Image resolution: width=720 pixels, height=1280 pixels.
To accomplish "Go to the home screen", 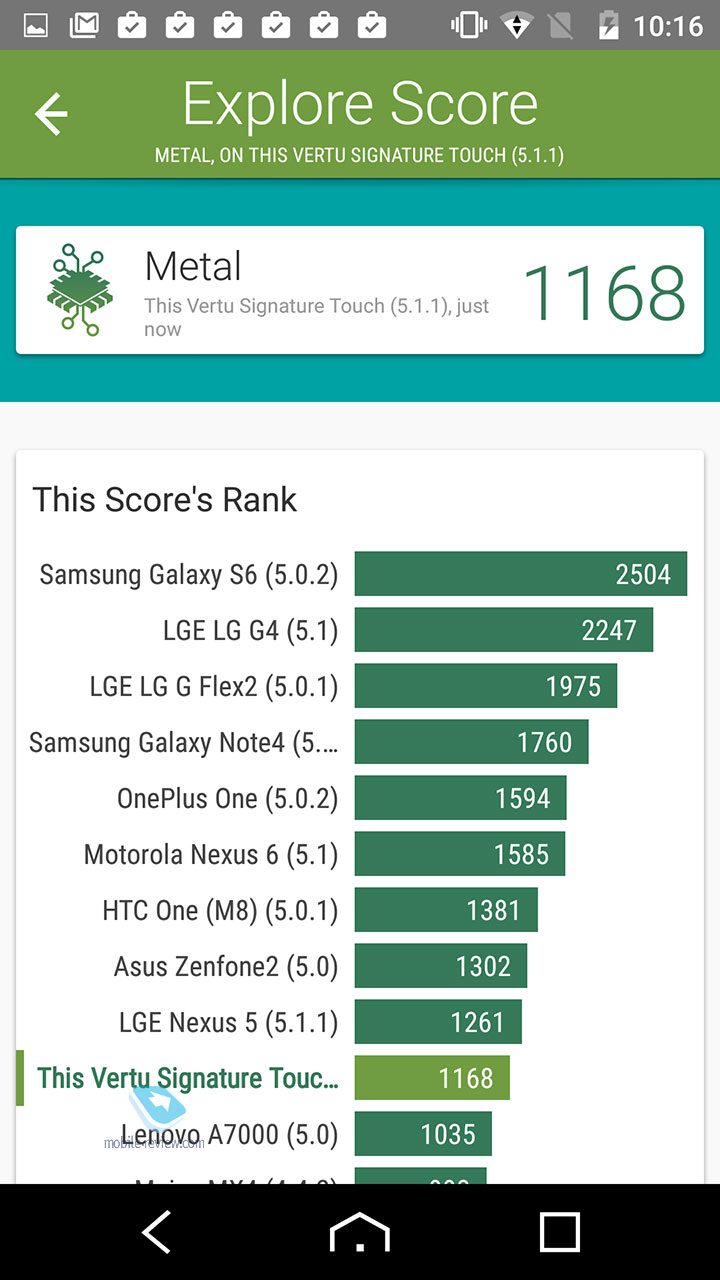I will pos(360,1232).
